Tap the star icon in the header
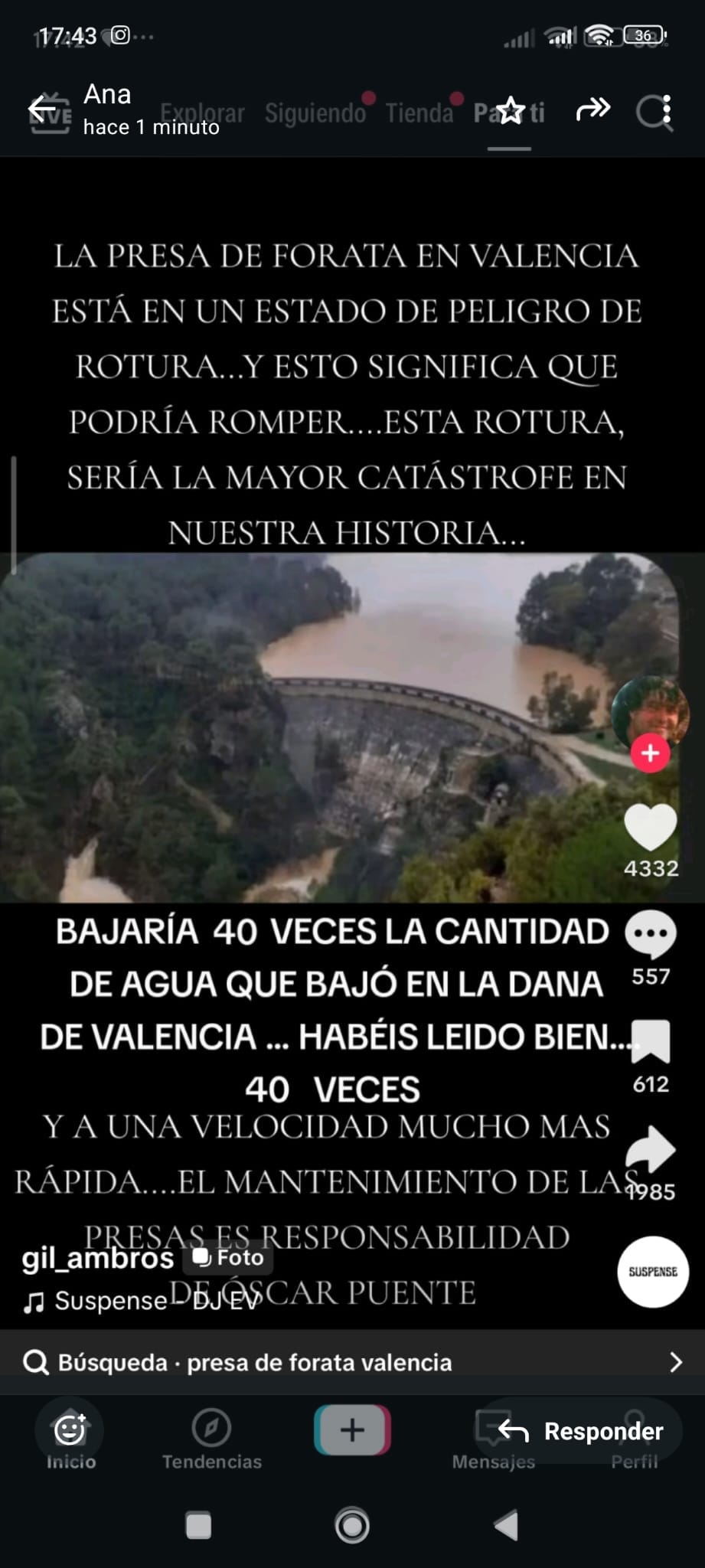Viewport: 705px width, 1568px height. [x=511, y=111]
